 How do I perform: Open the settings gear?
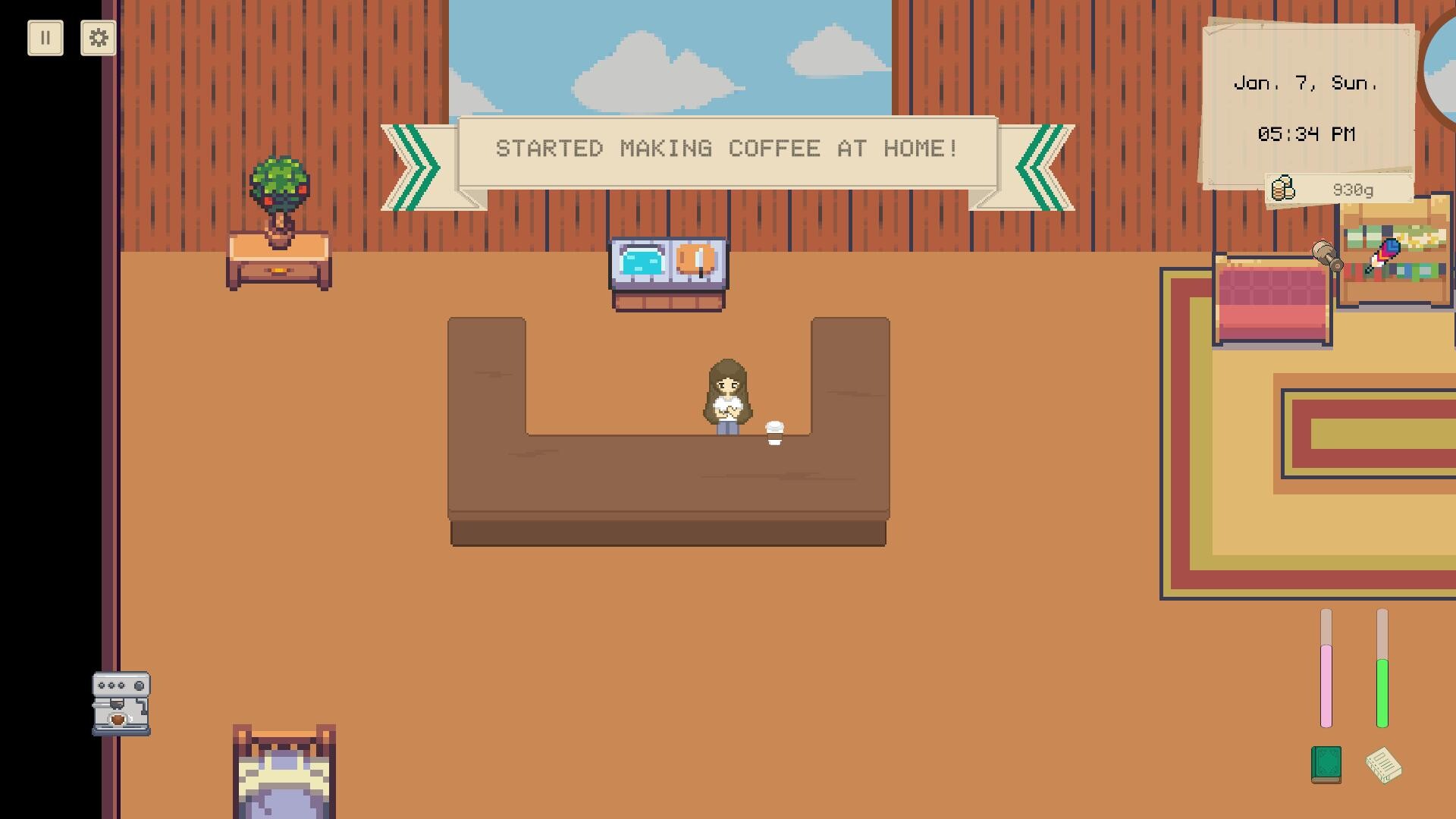click(x=99, y=38)
